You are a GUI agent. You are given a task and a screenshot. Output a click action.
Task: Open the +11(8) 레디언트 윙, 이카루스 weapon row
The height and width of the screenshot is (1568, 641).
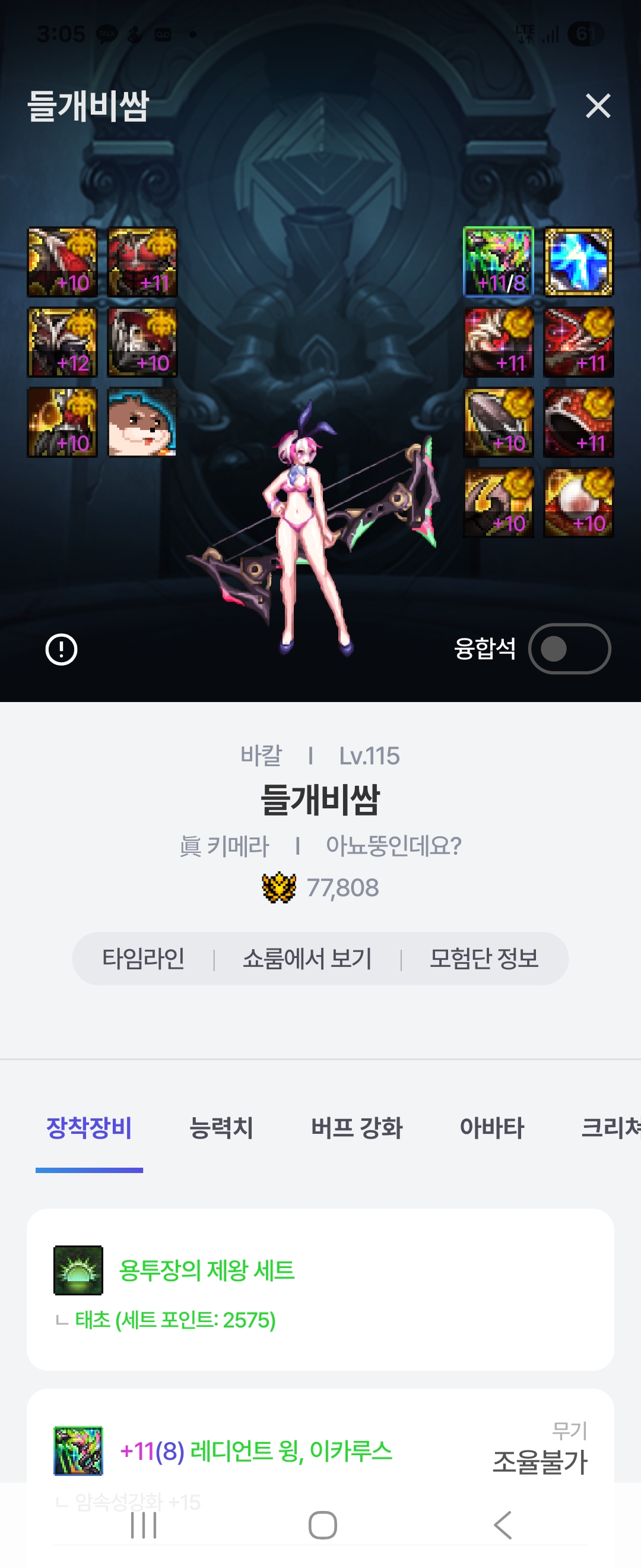(320, 1451)
